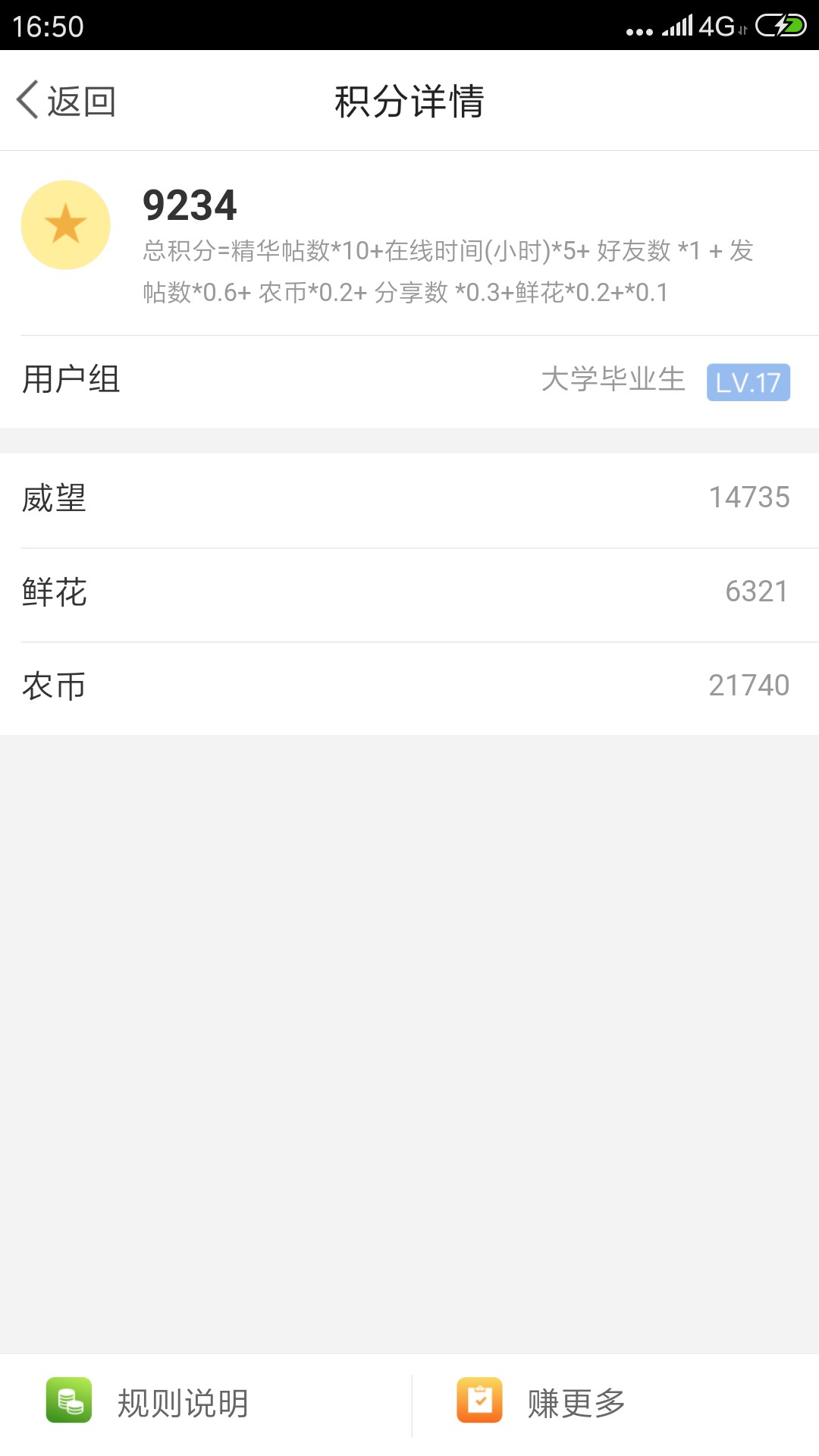Tap 赚更多 to earn more points

point(541,1403)
